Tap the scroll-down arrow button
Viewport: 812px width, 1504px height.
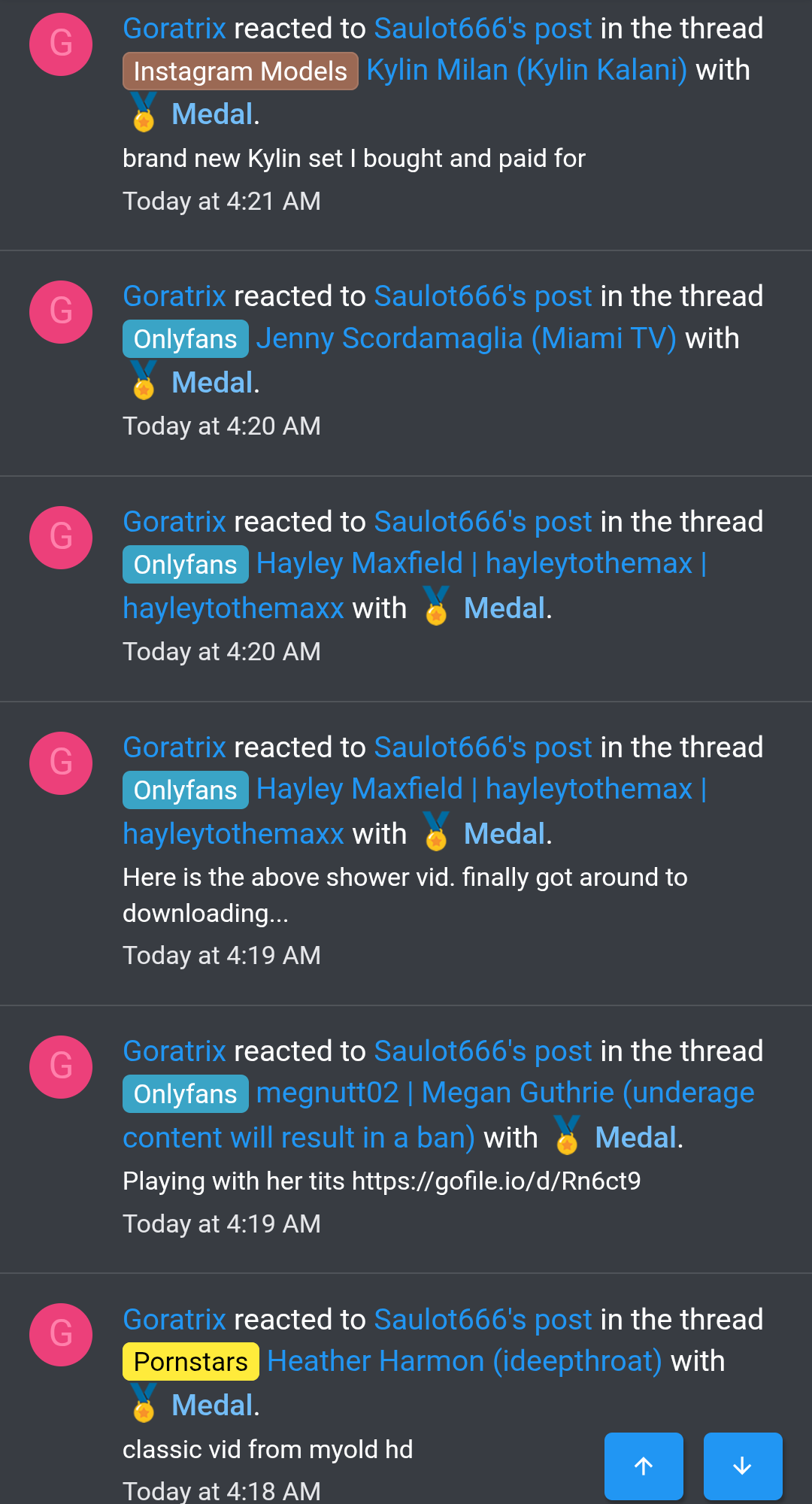point(742,1466)
